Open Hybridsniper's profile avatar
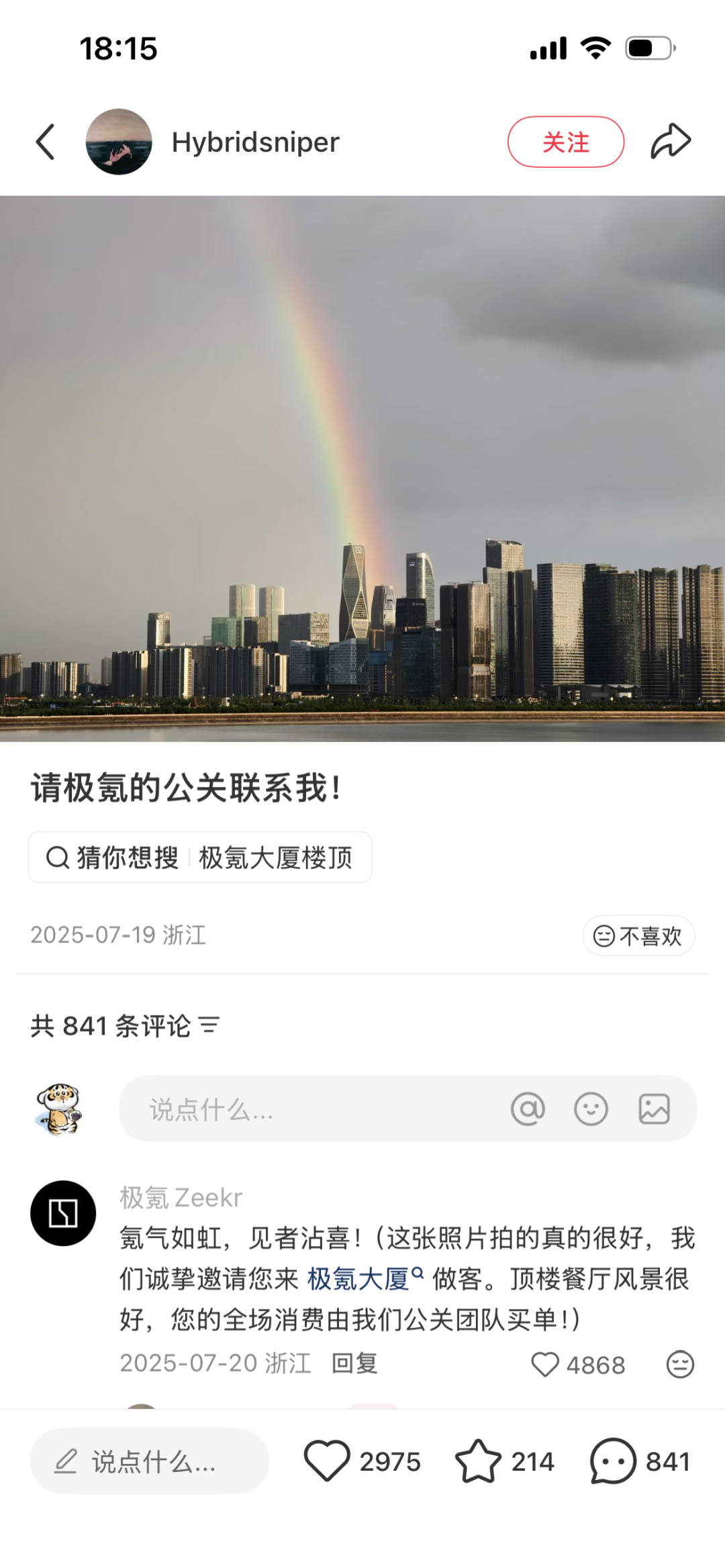This screenshot has width=725, height=1568. pyautogui.click(x=119, y=142)
